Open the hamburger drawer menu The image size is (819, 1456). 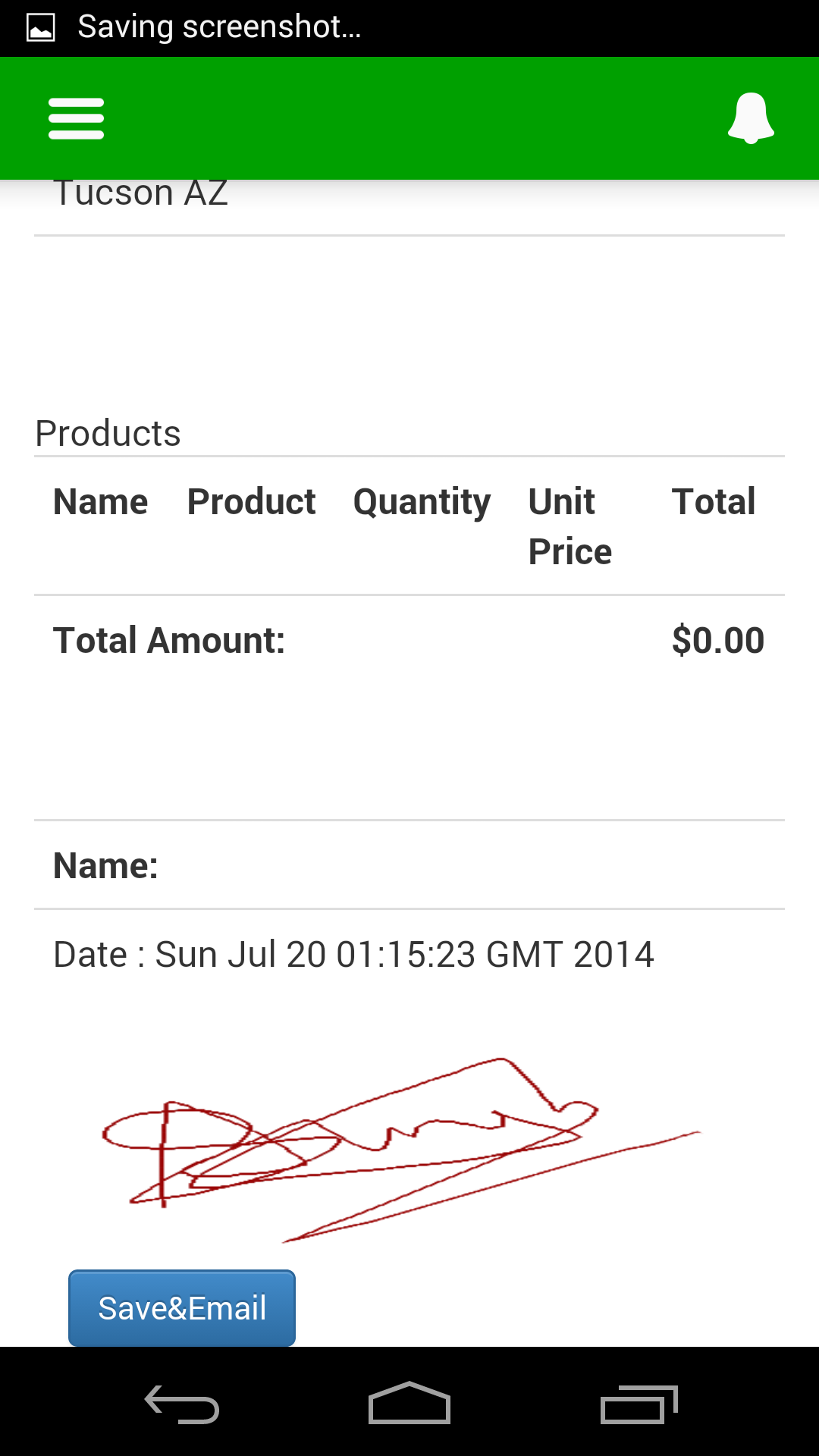click(76, 118)
